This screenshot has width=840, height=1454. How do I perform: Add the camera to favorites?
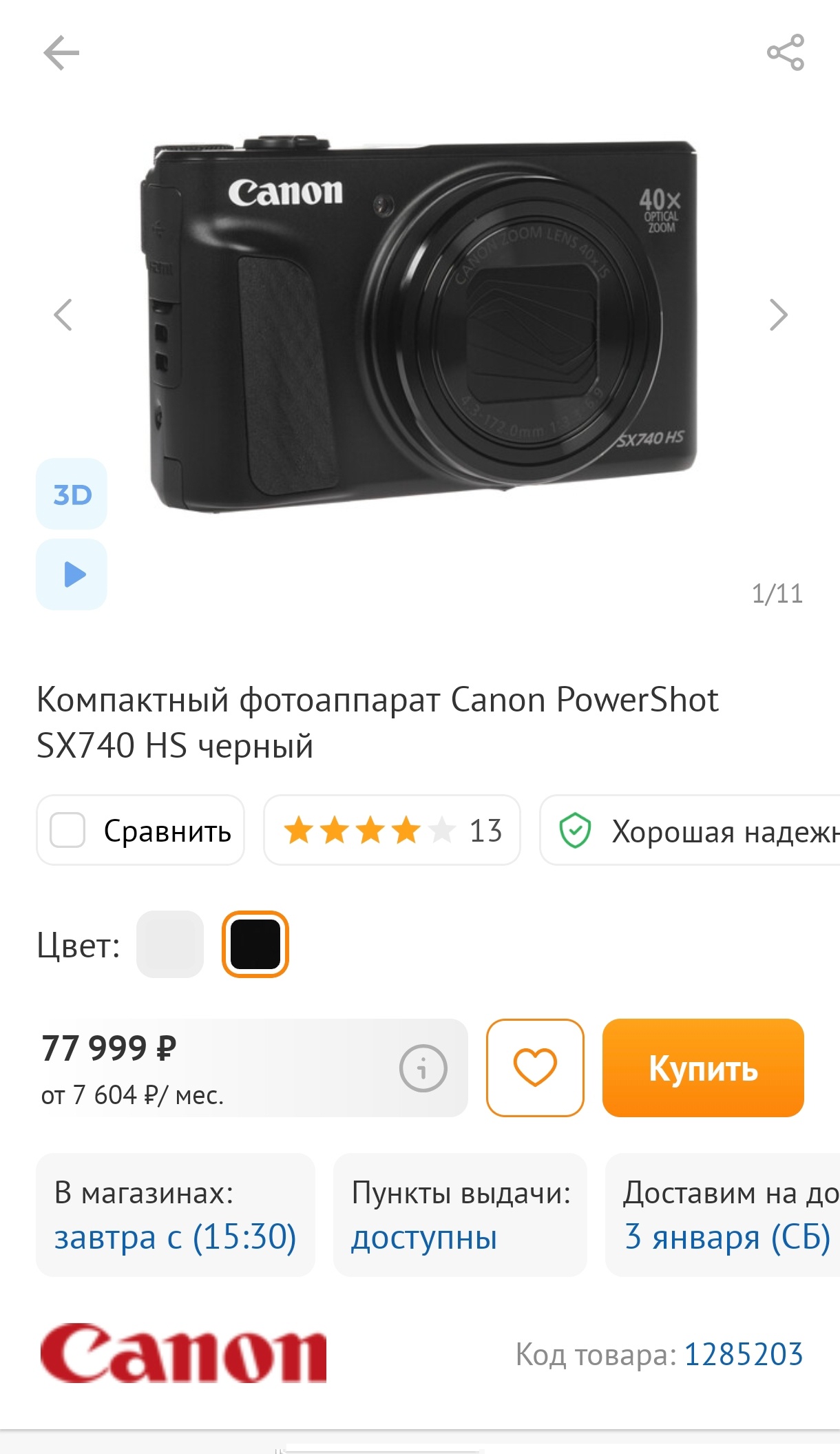tap(535, 1068)
